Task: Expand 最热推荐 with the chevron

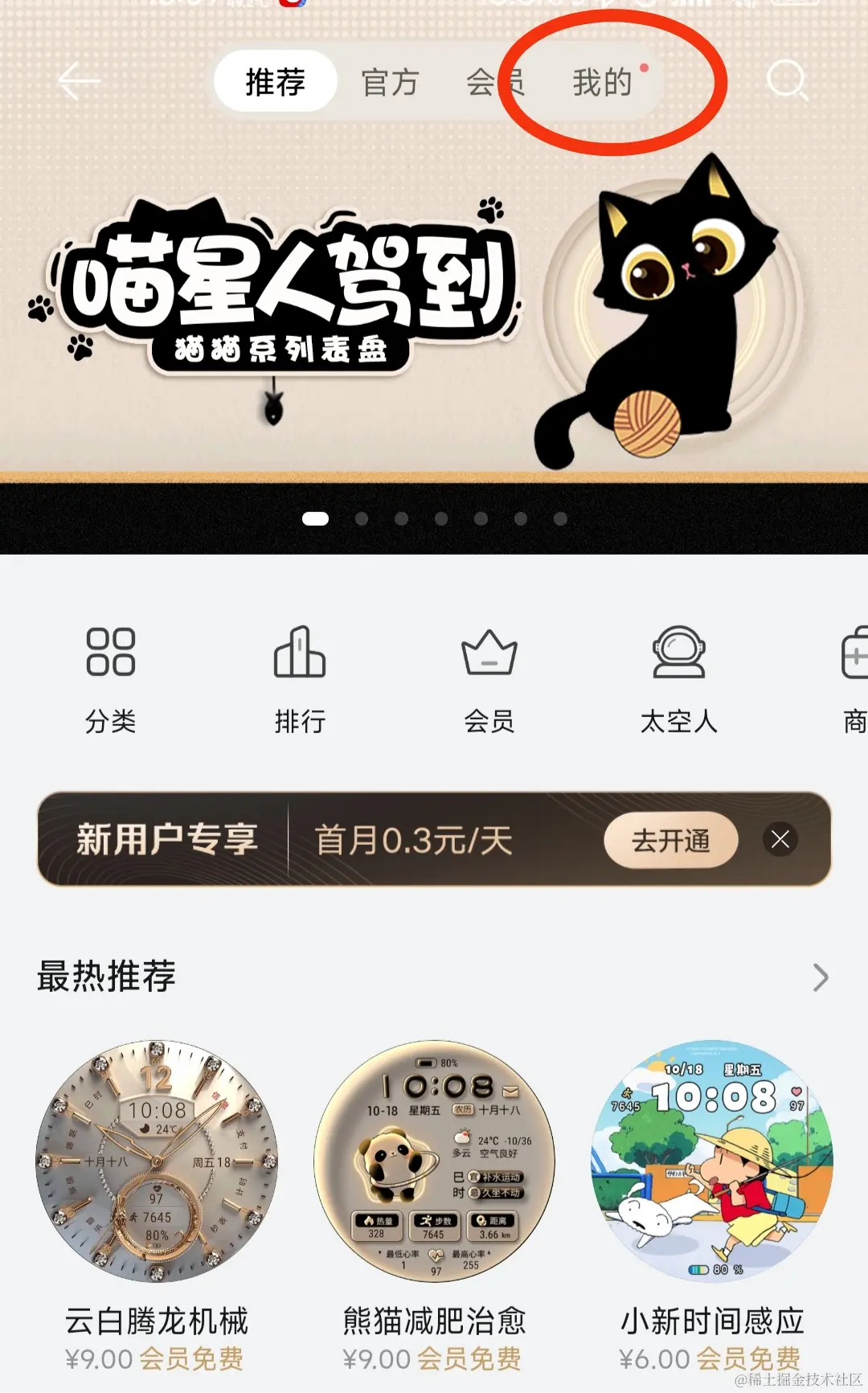Action: (820, 977)
